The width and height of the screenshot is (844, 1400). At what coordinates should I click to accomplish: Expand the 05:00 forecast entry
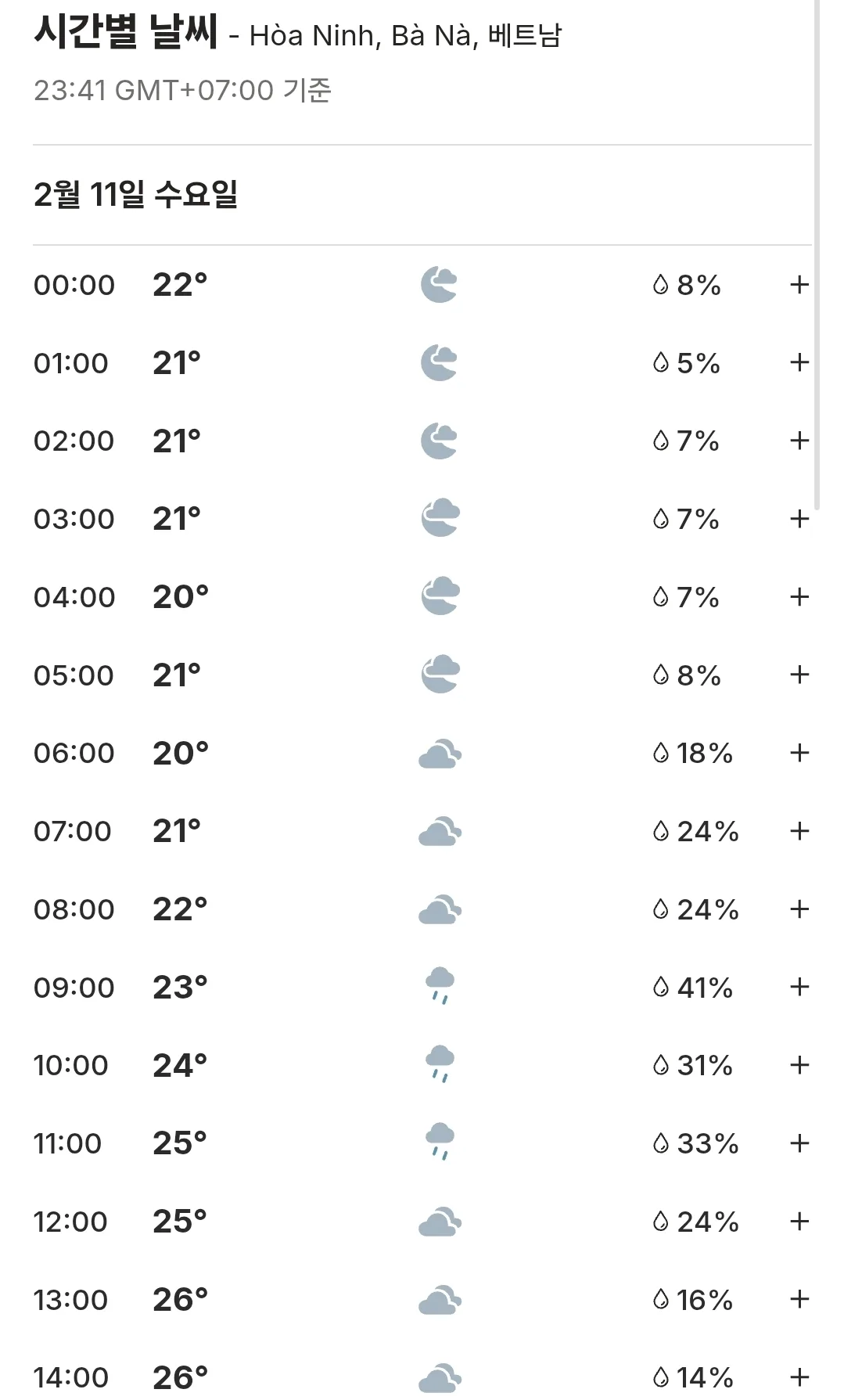[799, 675]
